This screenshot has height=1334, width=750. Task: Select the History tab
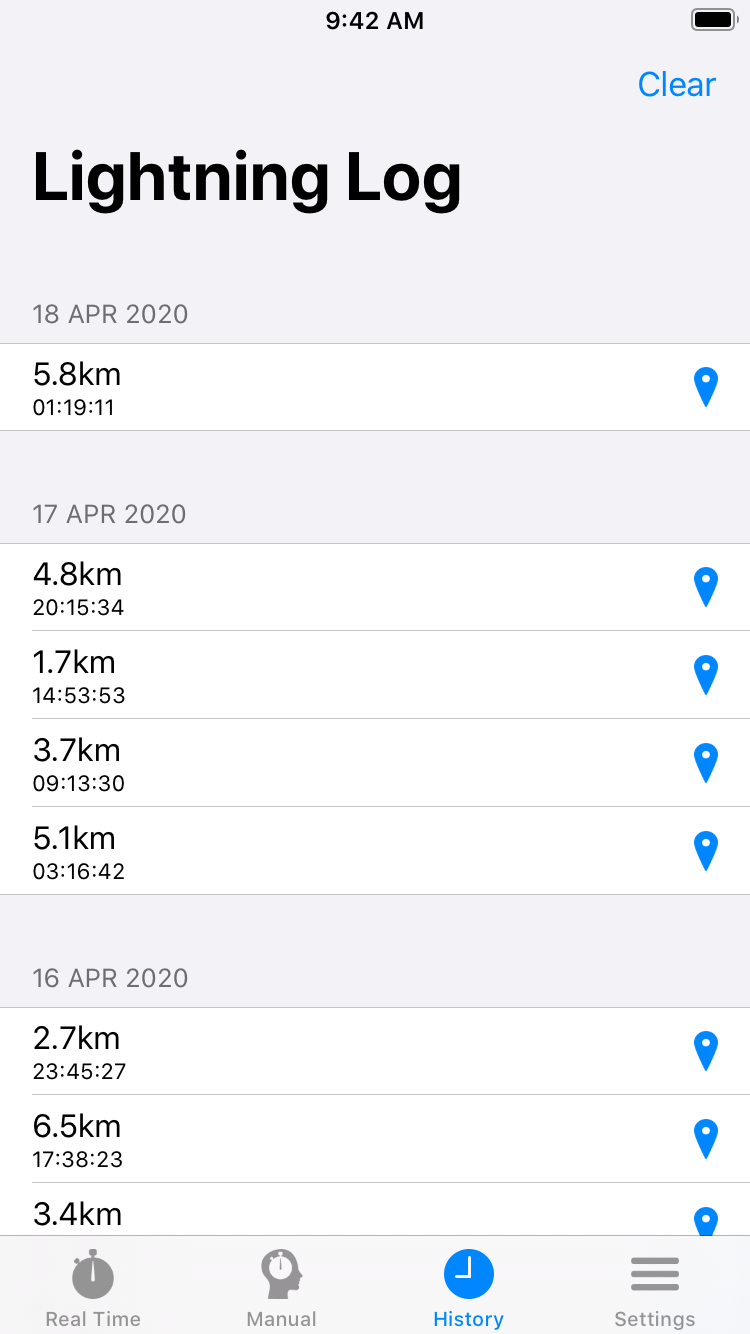tap(468, 1287)
